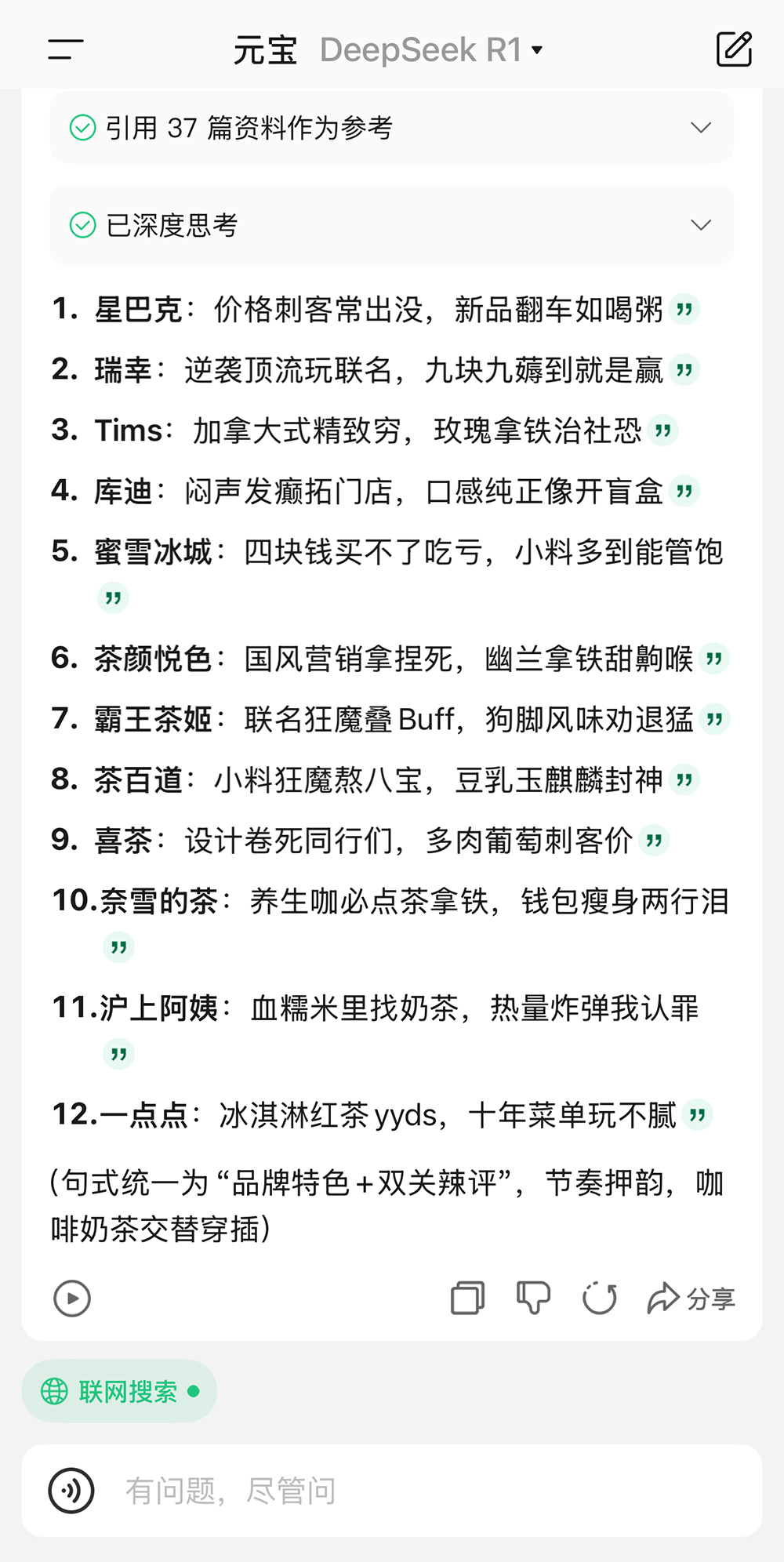
Task: Open the citation mark after 喜茶 line
Action: (x=654, y=841)
